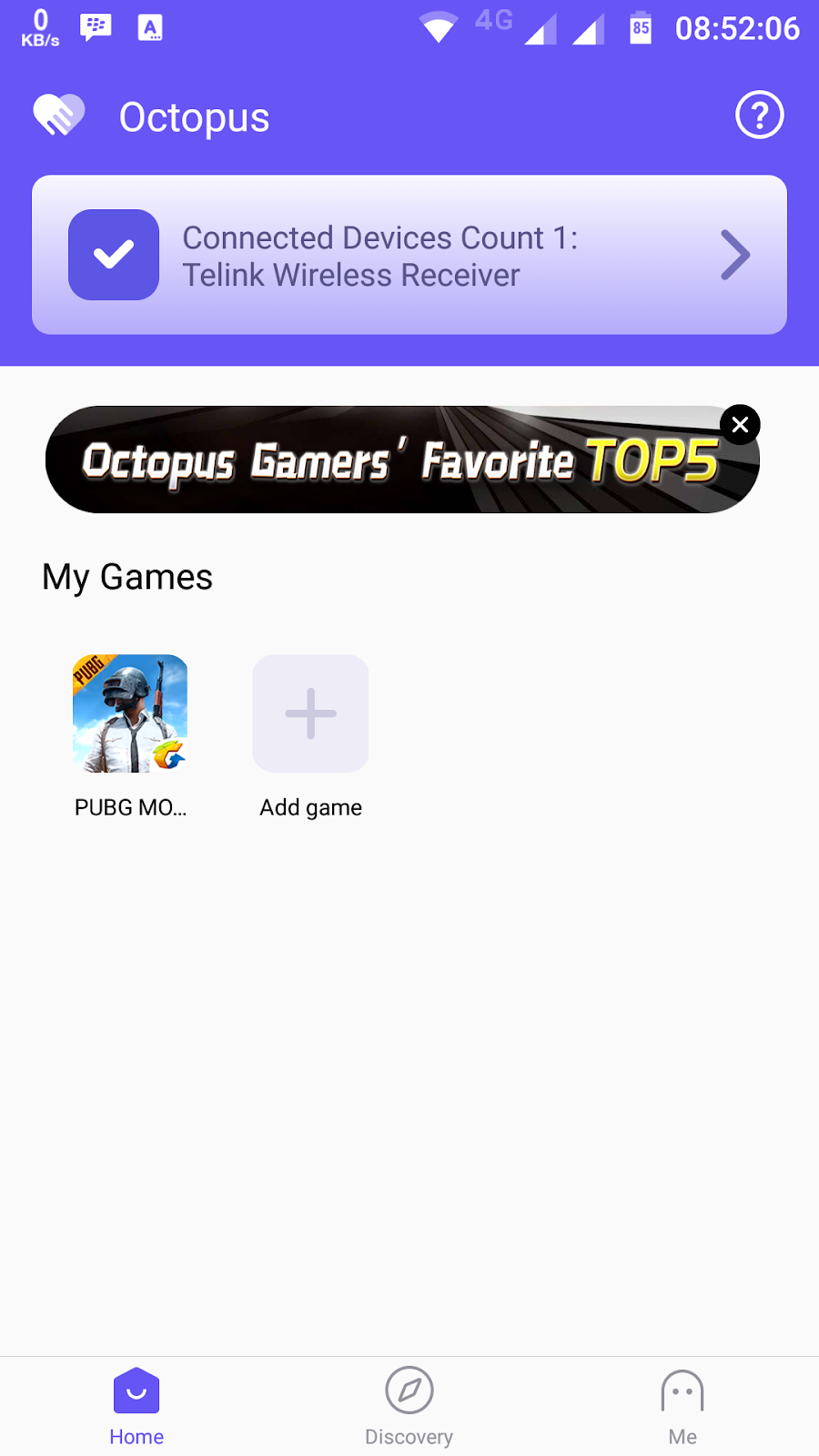Switch to the Discovery tab

click(409, 1406)
